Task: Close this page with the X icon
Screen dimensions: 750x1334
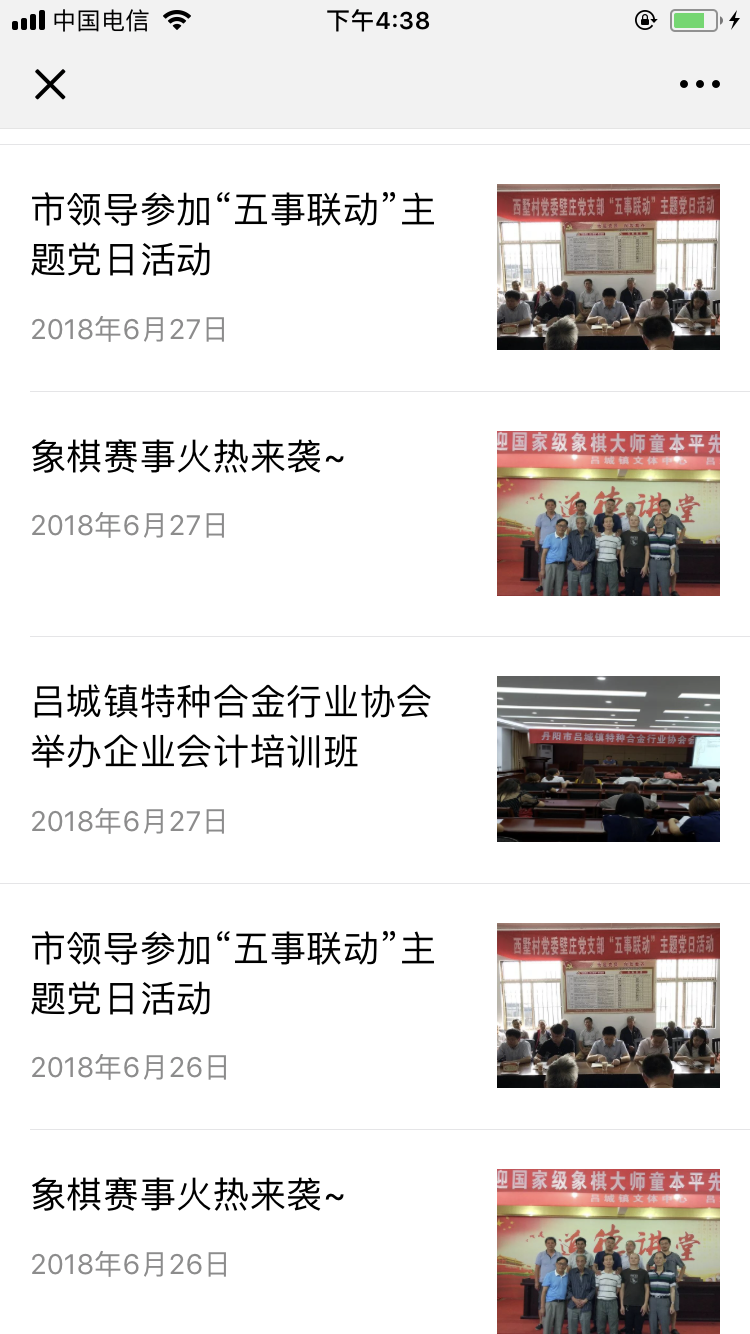Action: (x=50, y=85)
